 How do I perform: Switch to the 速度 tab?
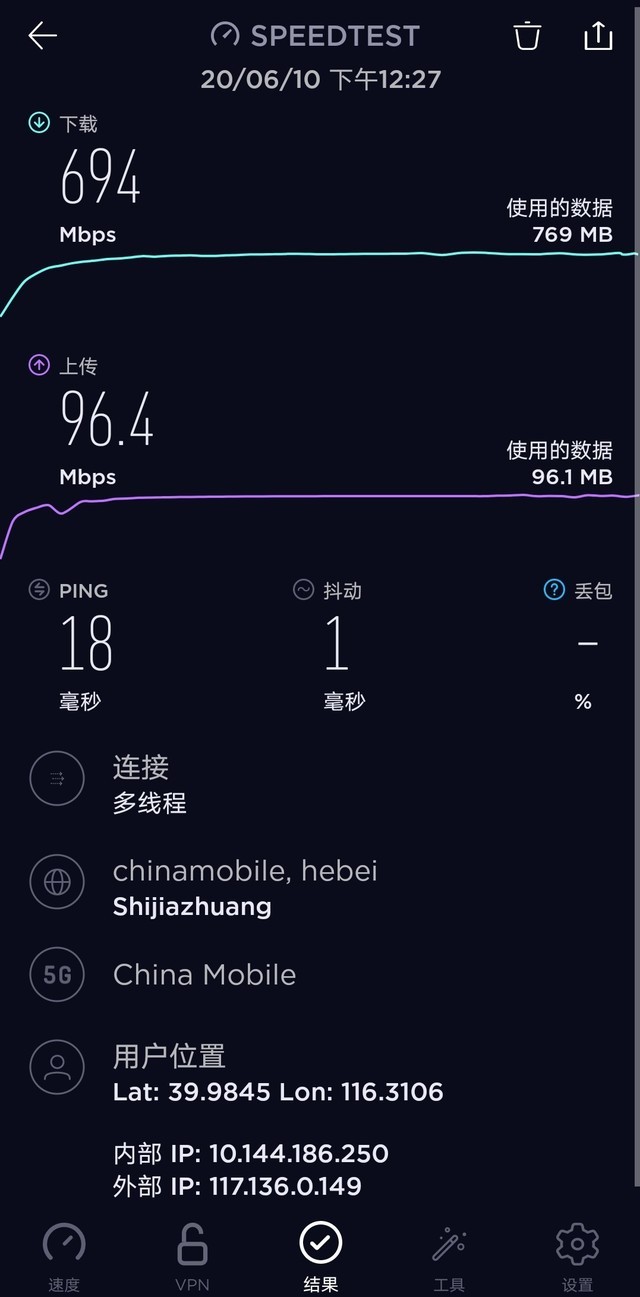tap(64, 1255)
